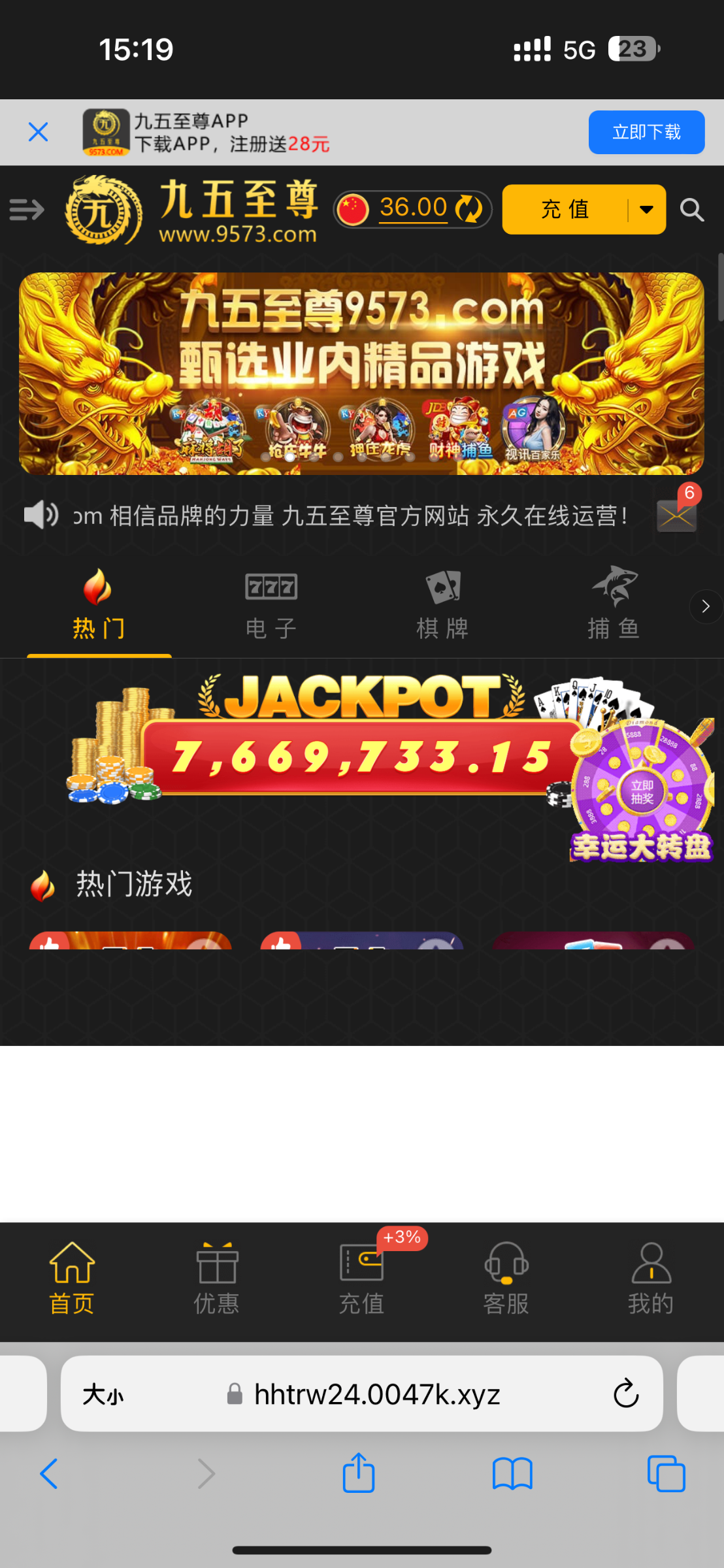724x1568 pixels.
Task: Open the 九五至尊9573.com promo banner
Action: 361,373
